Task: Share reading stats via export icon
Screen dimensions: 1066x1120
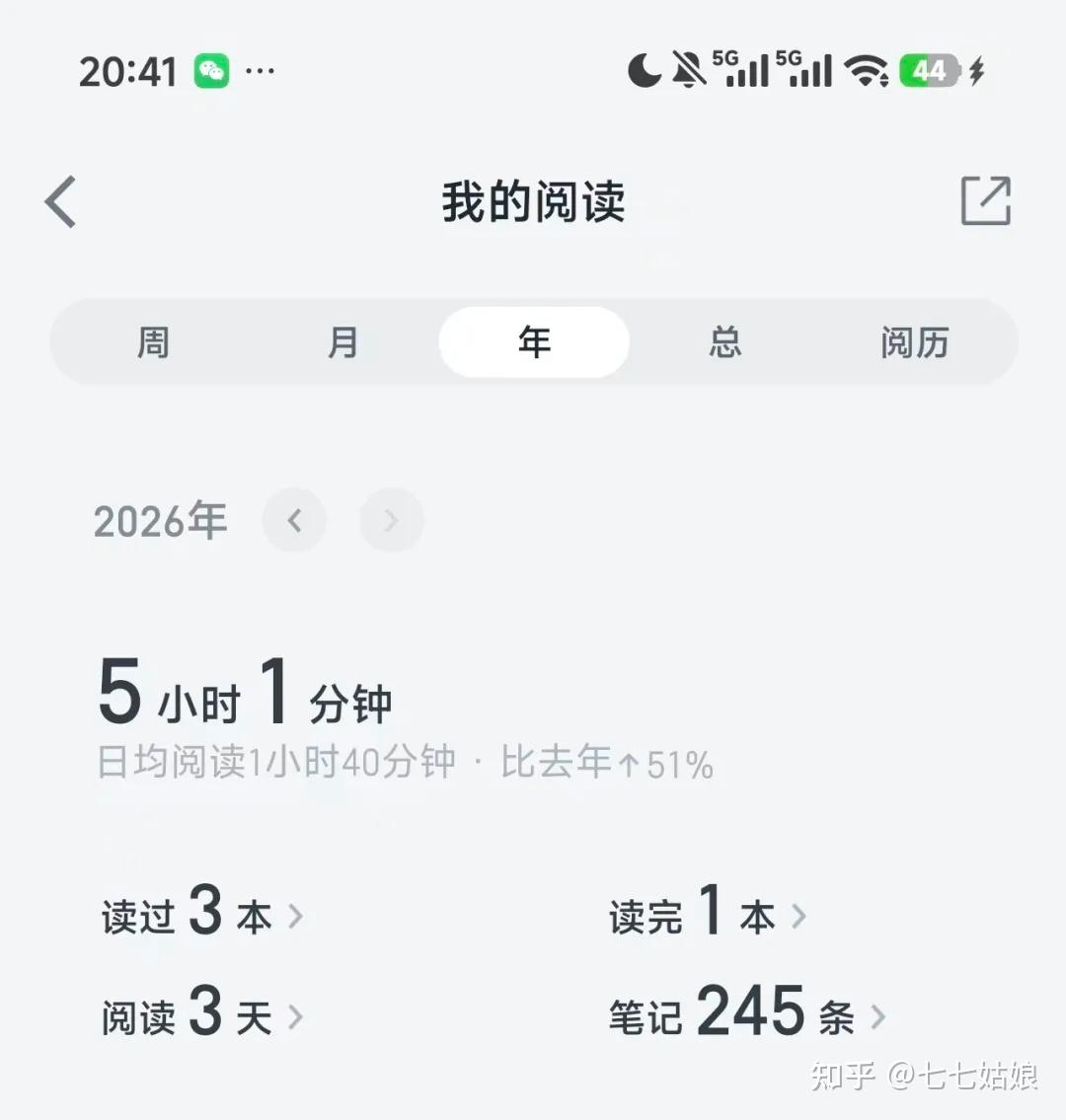Action: 985,201
